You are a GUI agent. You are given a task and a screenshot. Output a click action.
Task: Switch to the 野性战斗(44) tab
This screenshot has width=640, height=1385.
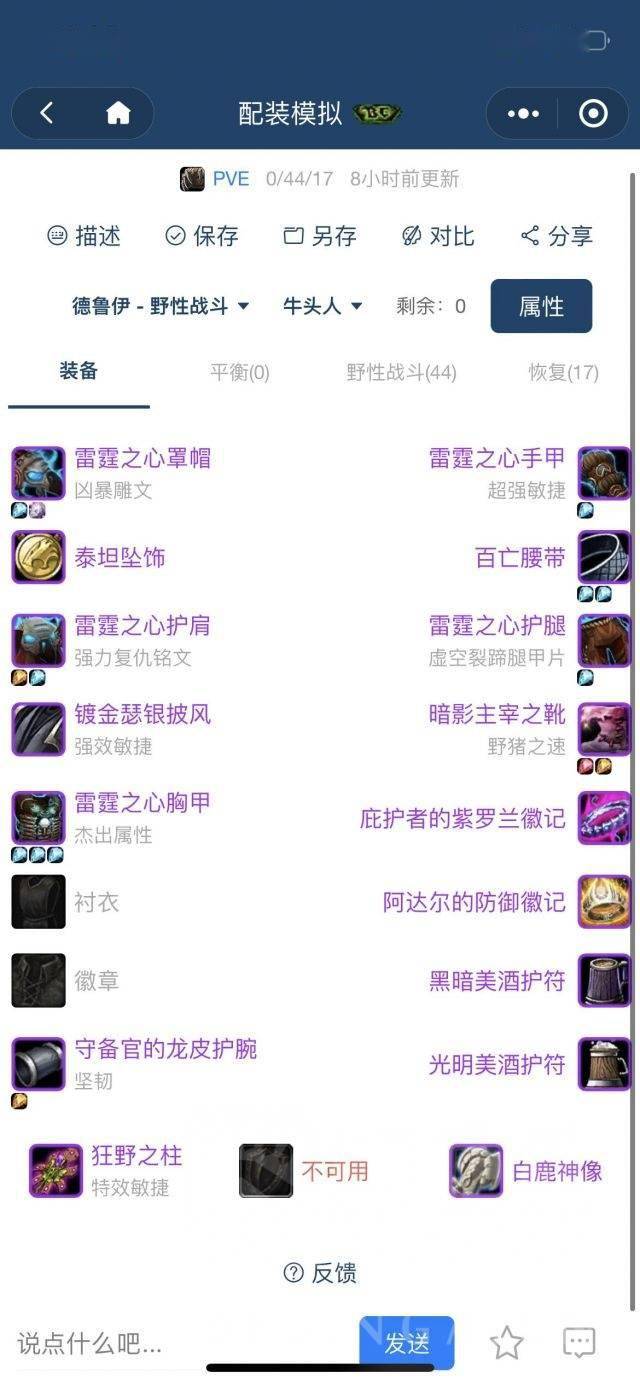coord(401,373)
